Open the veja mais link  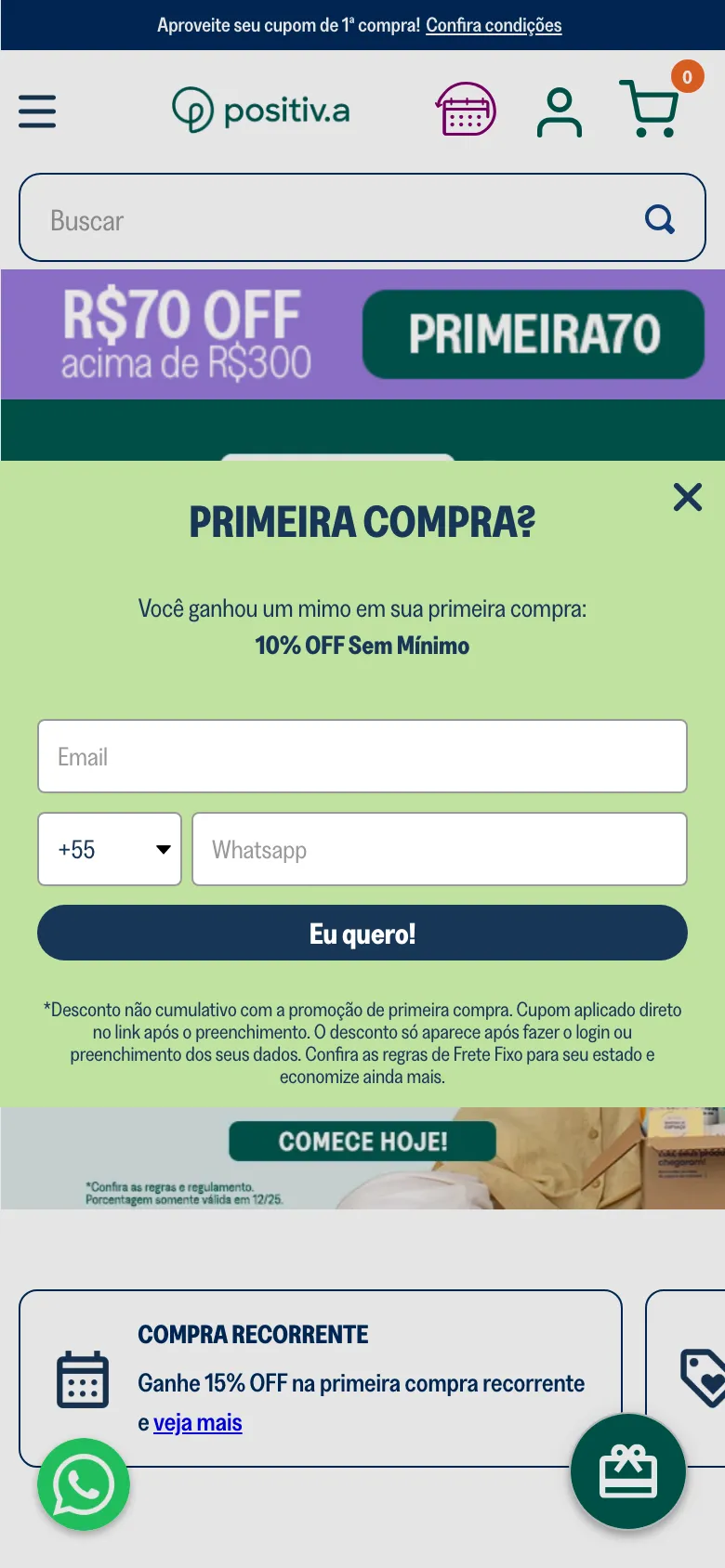coord(197,1422)
